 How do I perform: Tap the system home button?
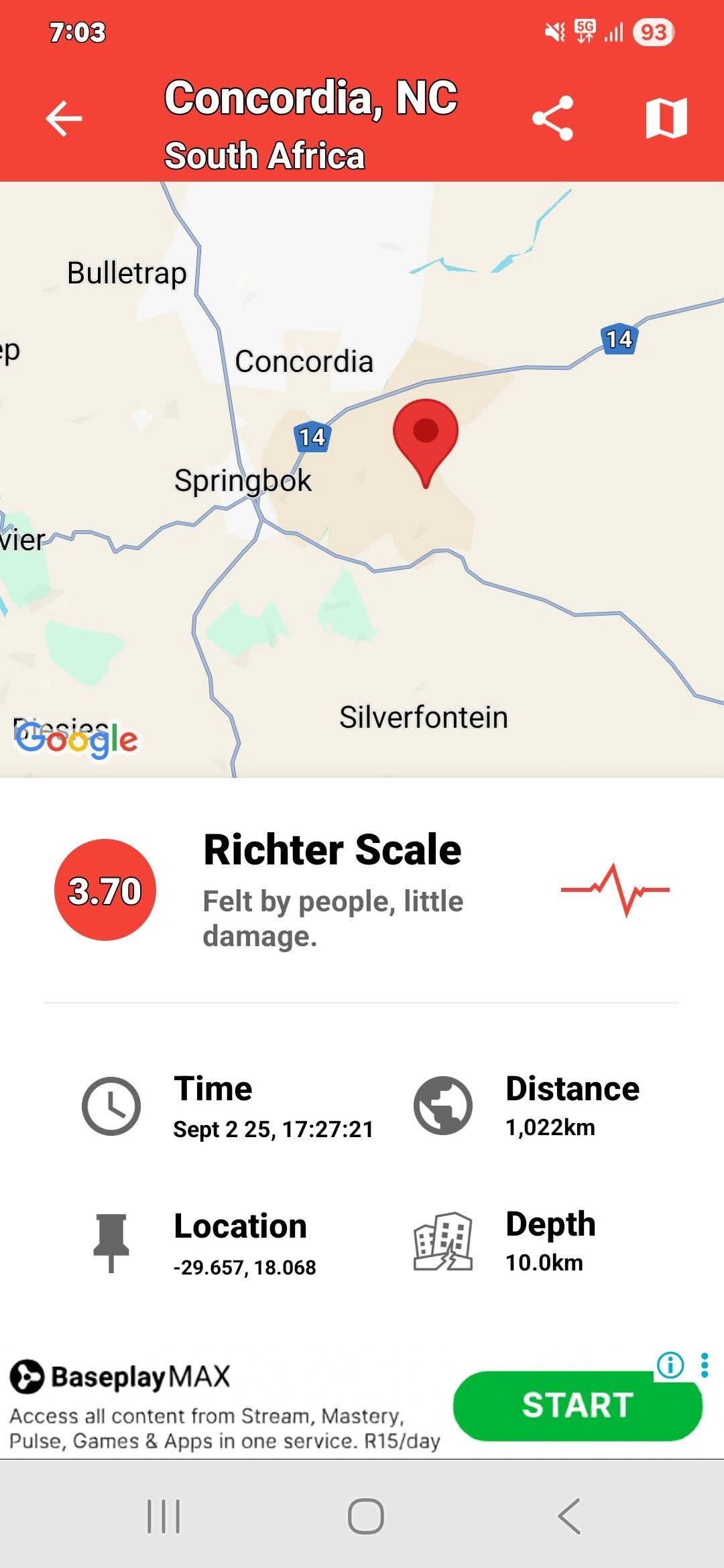365,1516
